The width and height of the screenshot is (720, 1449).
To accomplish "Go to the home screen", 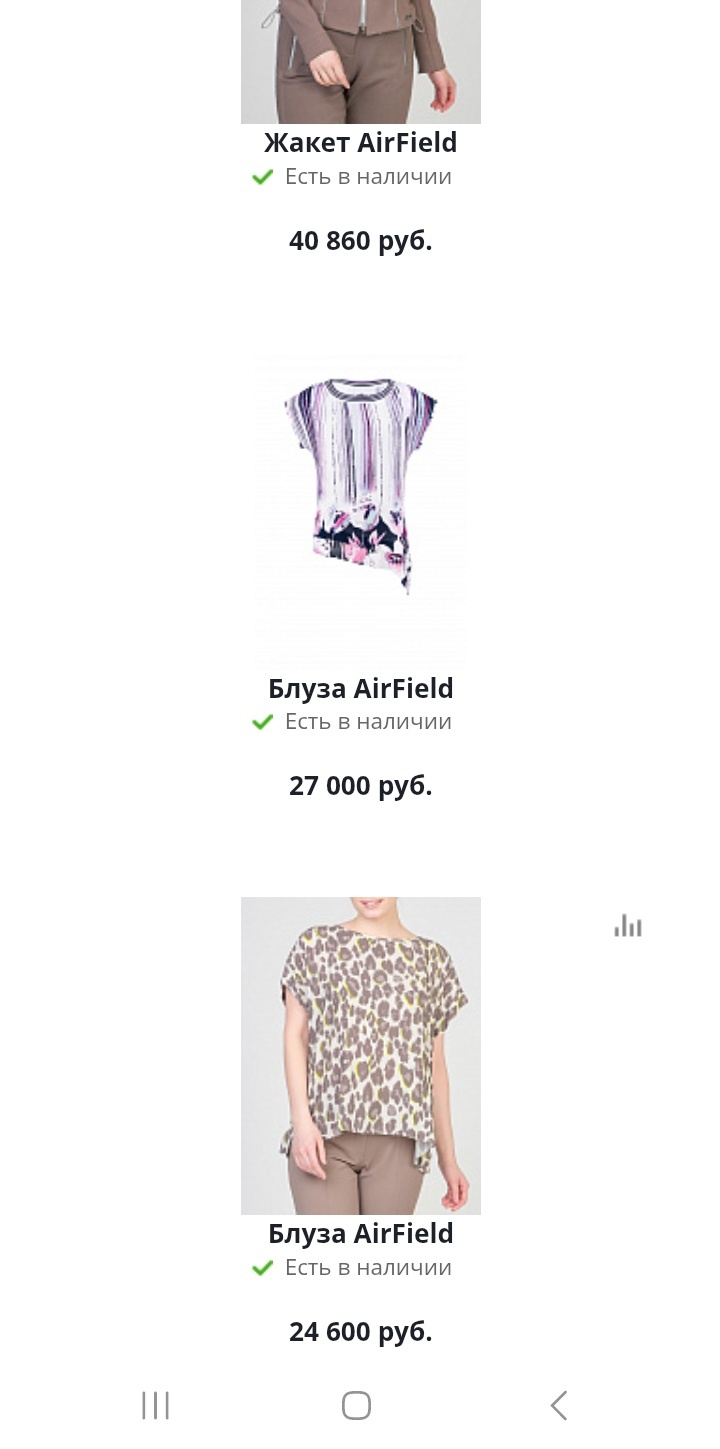I will tap(356, 1405).
